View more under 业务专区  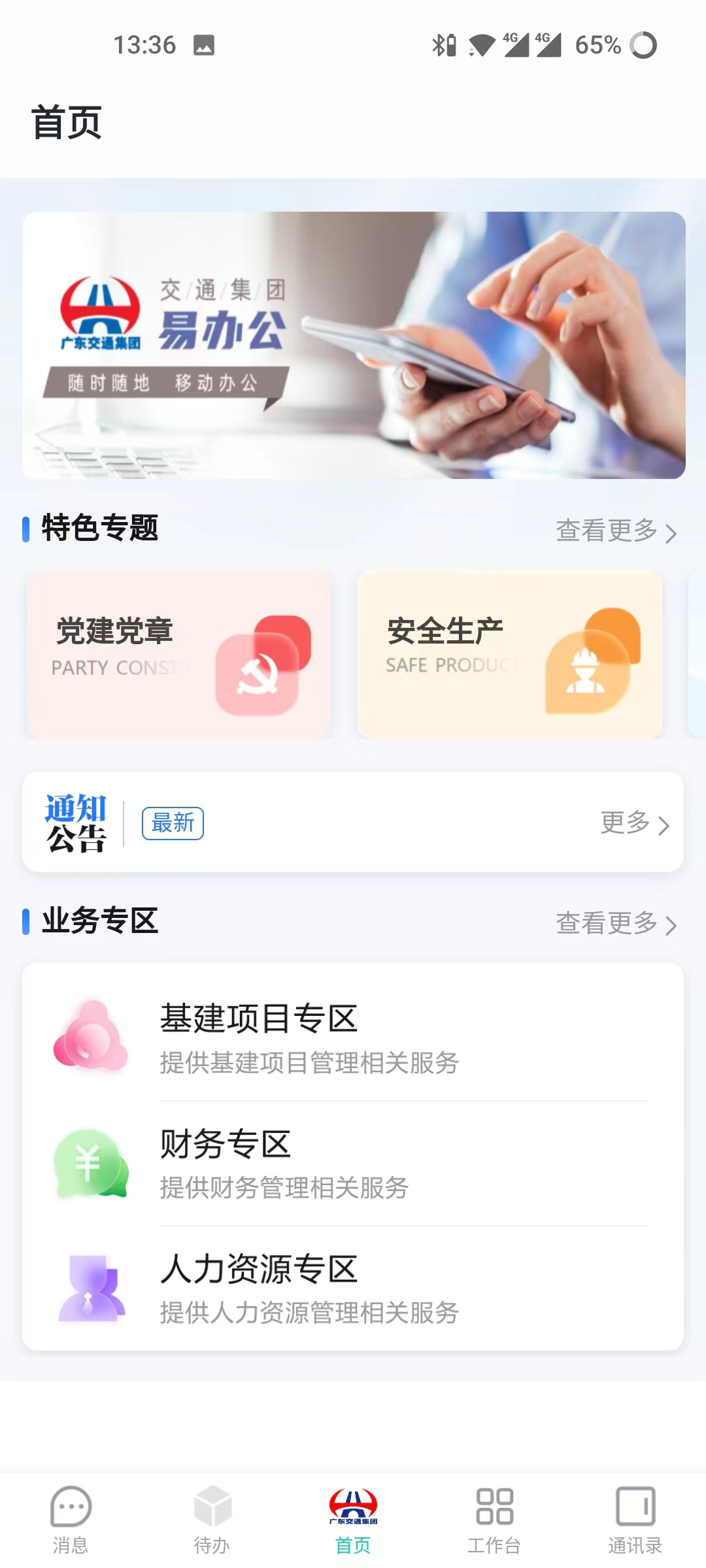(615, 923)
